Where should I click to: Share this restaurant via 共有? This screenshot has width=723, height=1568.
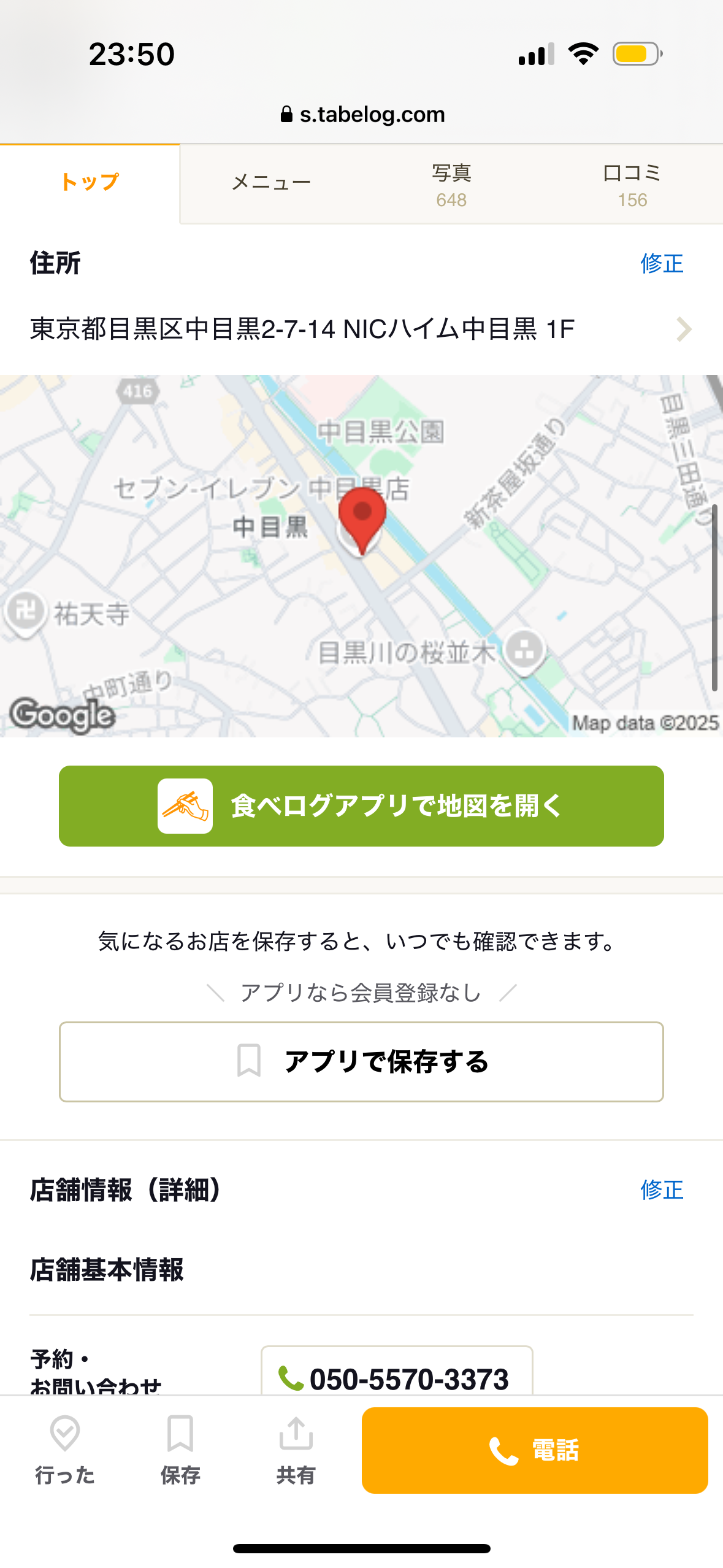(296, 1450)
